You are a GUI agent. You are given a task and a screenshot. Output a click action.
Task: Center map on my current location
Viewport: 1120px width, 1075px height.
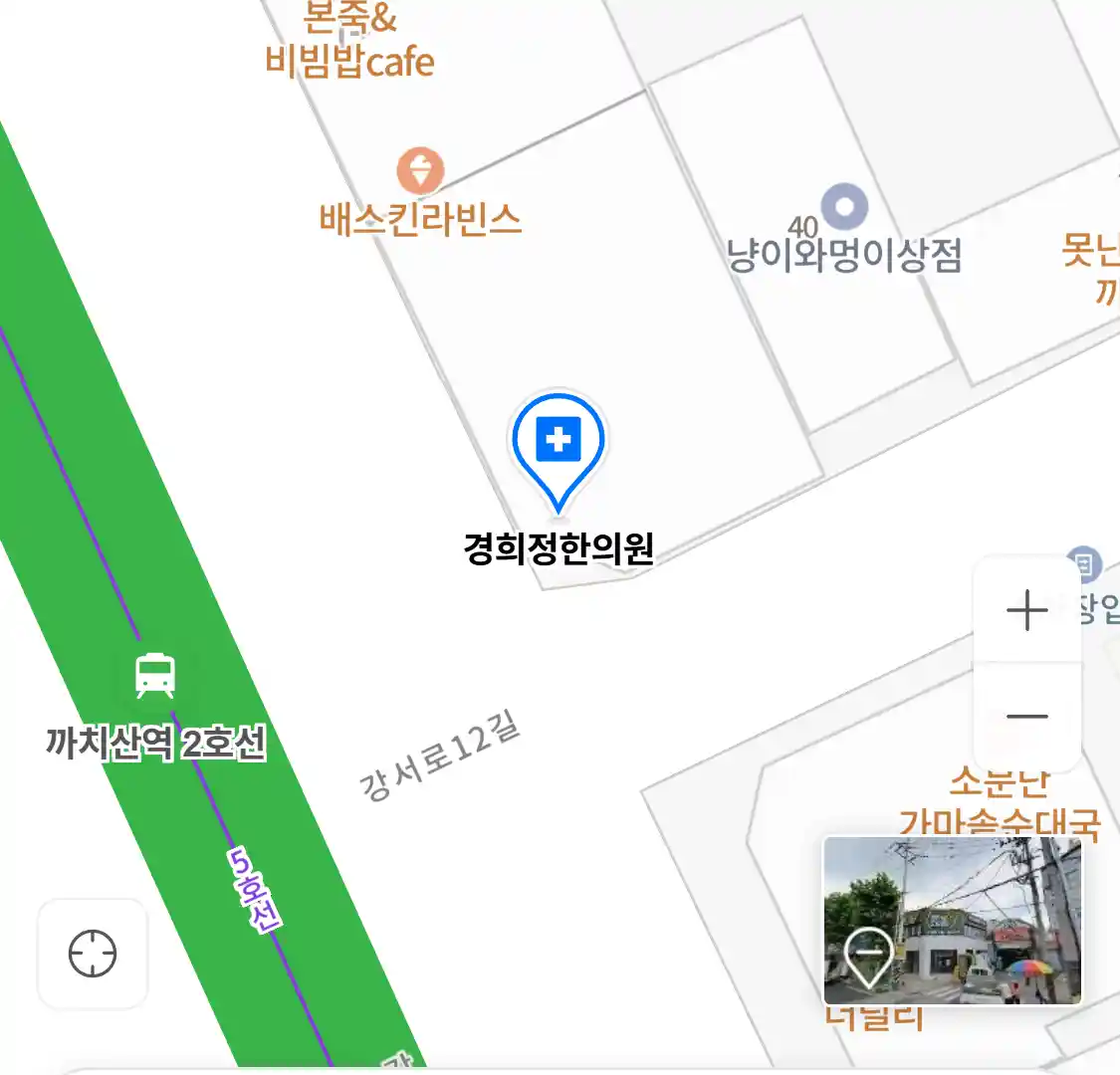[93, 954]
